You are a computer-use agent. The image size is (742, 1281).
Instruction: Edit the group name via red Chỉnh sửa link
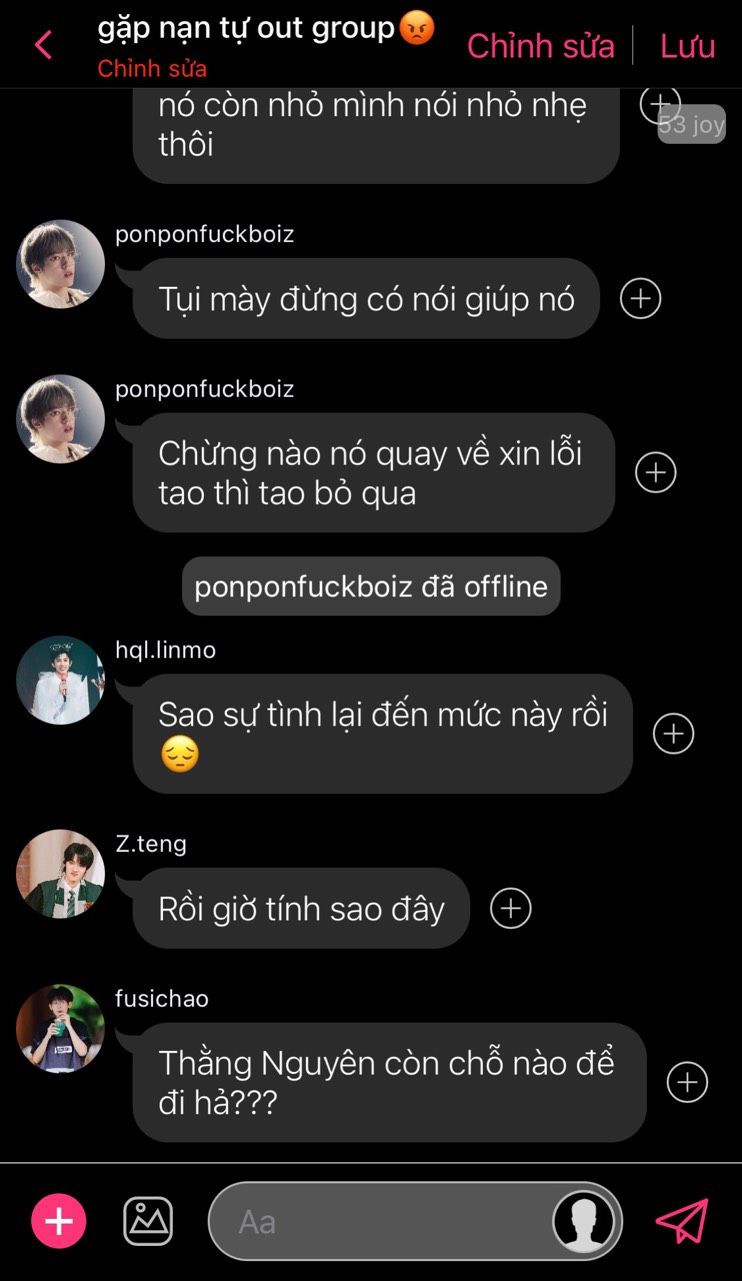(152, 69)
